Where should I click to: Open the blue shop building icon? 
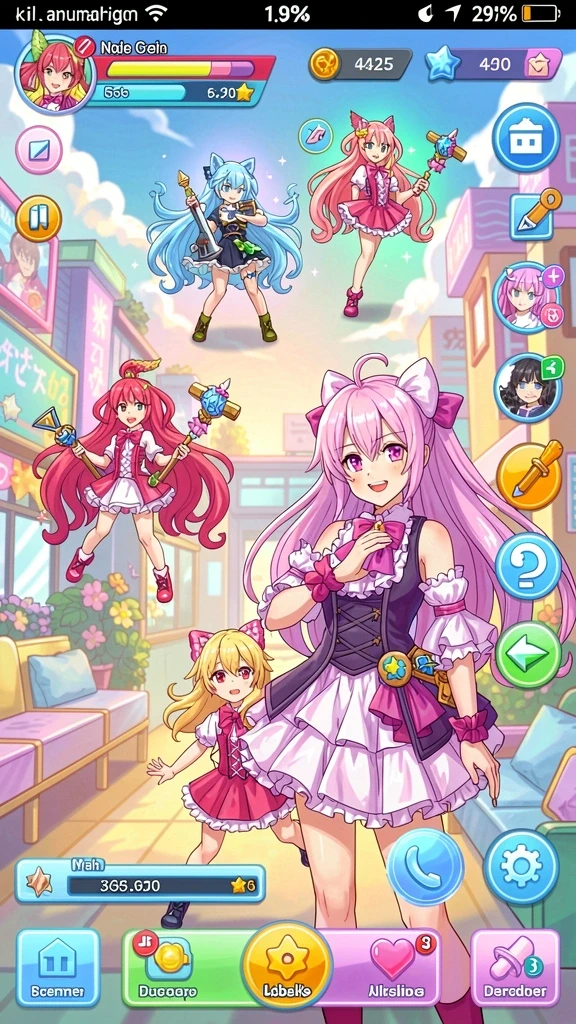tap(526, 138)
